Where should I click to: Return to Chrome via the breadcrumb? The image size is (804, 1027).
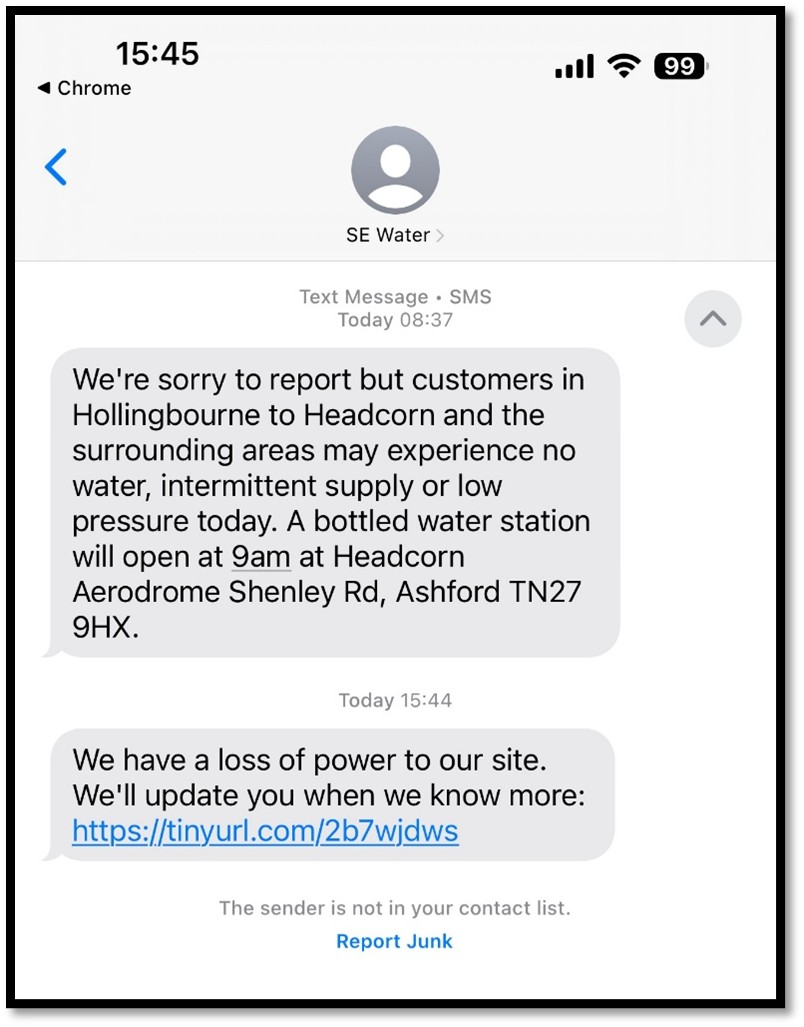point(84,88)
